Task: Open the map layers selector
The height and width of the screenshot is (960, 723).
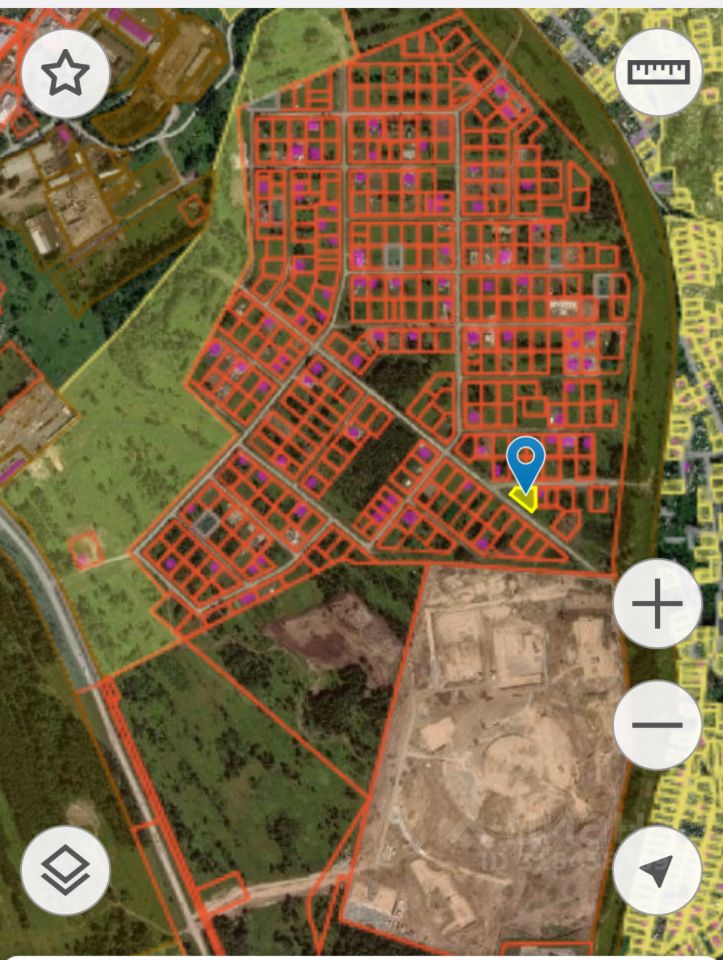Action: click(x=66, y=870)
